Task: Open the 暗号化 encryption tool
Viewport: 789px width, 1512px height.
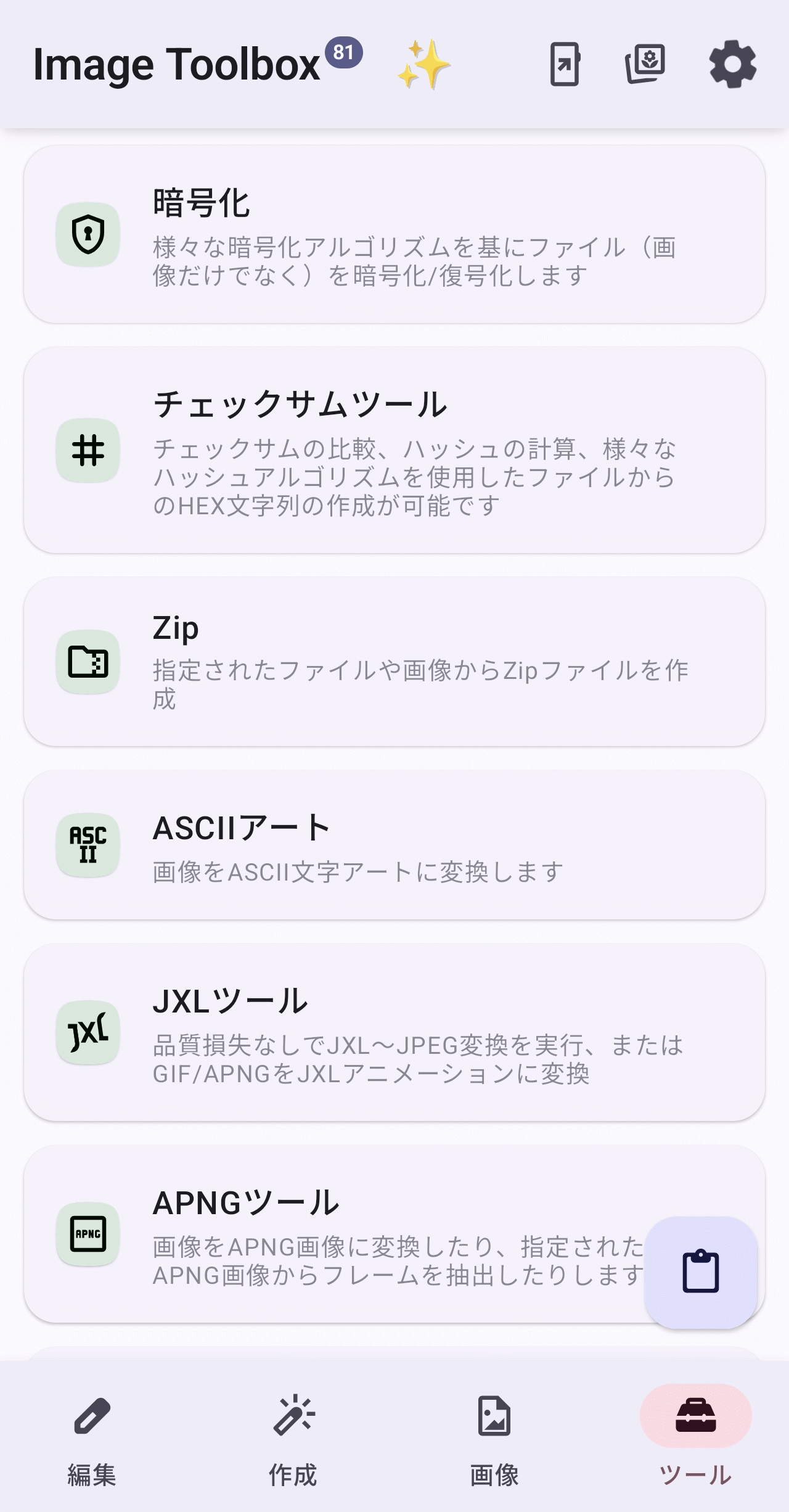Action: (x=394, y=234)
